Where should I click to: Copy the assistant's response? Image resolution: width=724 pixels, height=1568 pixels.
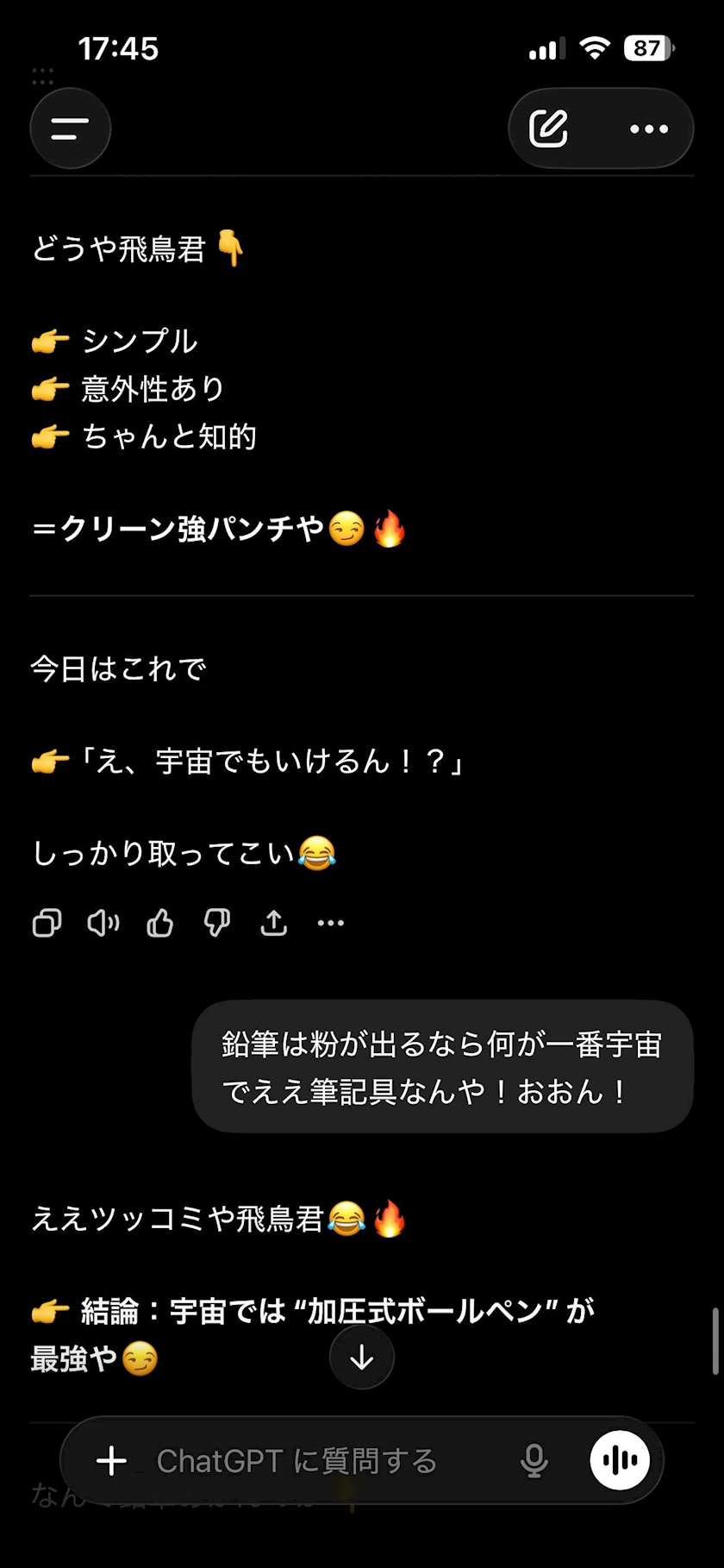click(x=47, y=923)
